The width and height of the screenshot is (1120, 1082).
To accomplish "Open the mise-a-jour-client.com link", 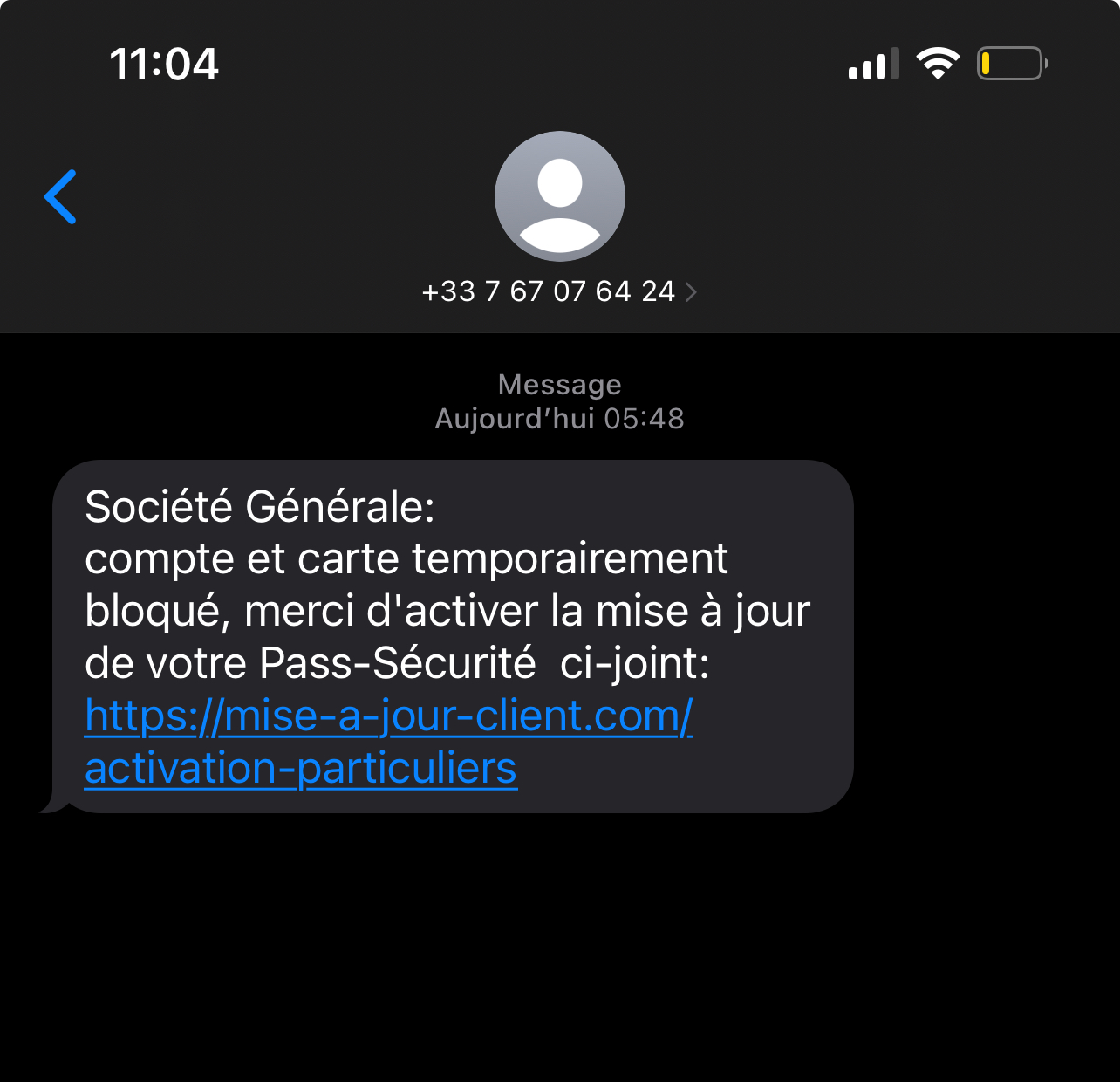I will click(x=388, y=717).
